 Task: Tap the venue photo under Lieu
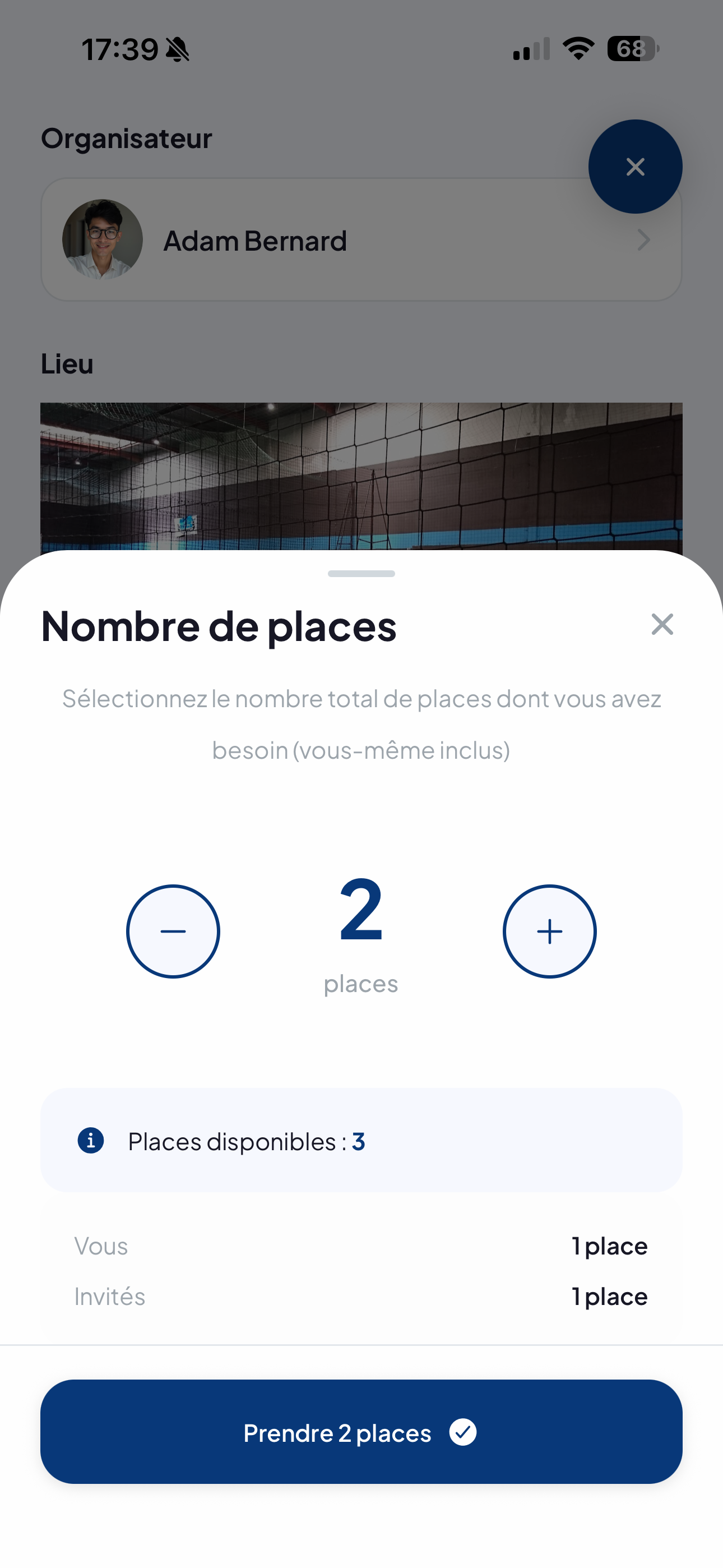361,475
